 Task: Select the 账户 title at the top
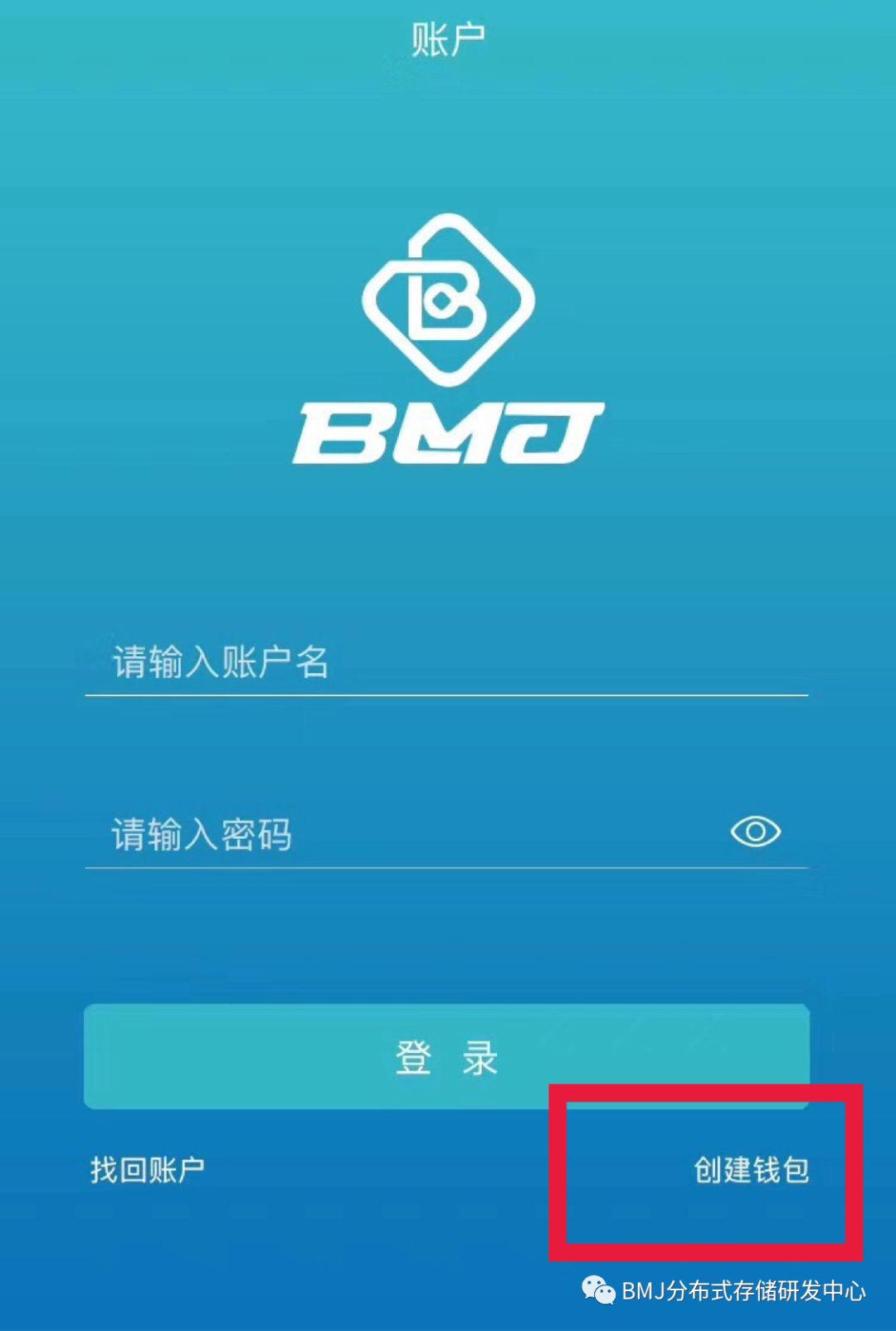coord(448,35)
